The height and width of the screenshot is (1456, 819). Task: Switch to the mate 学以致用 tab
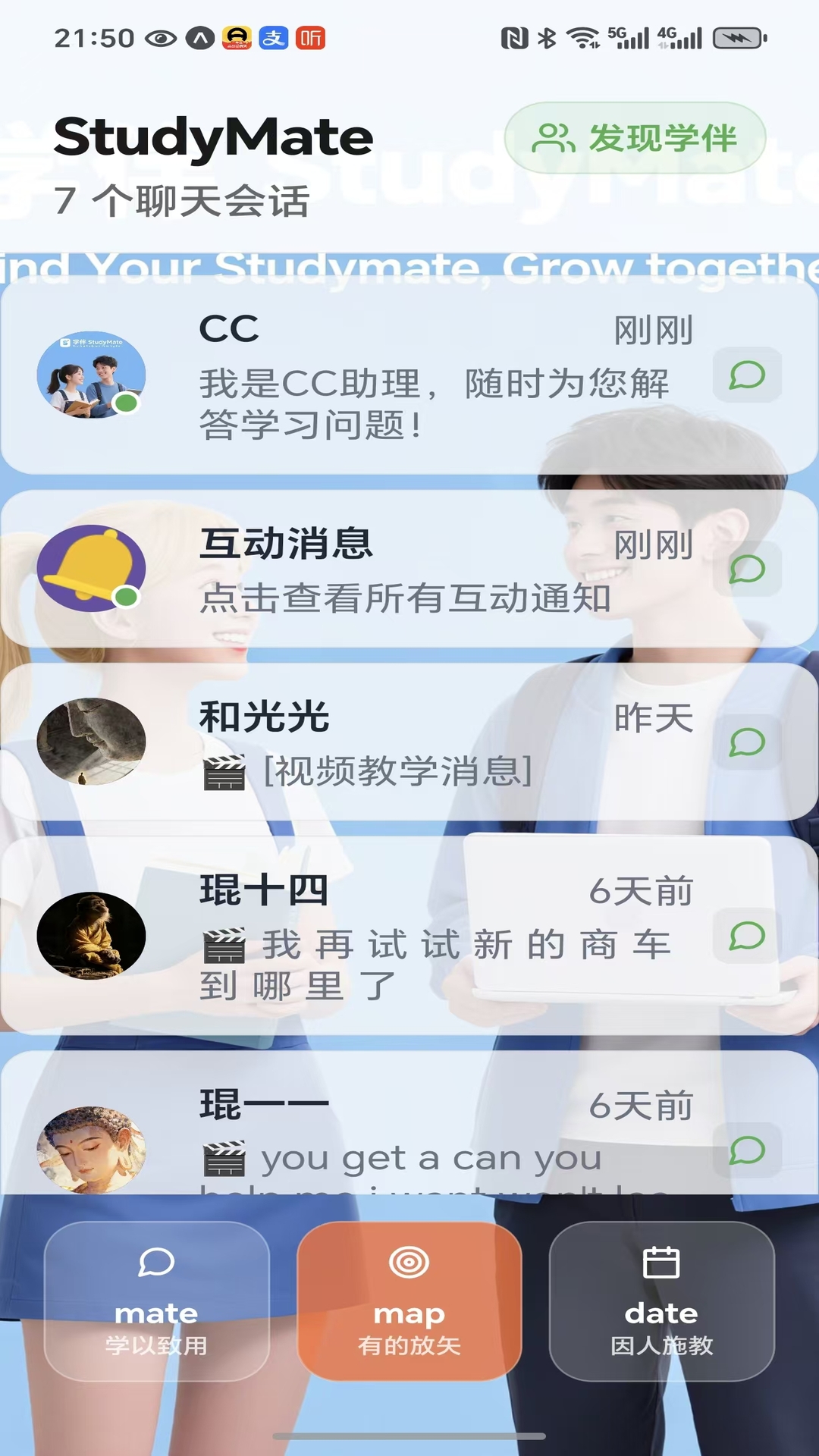point(157,1301)
